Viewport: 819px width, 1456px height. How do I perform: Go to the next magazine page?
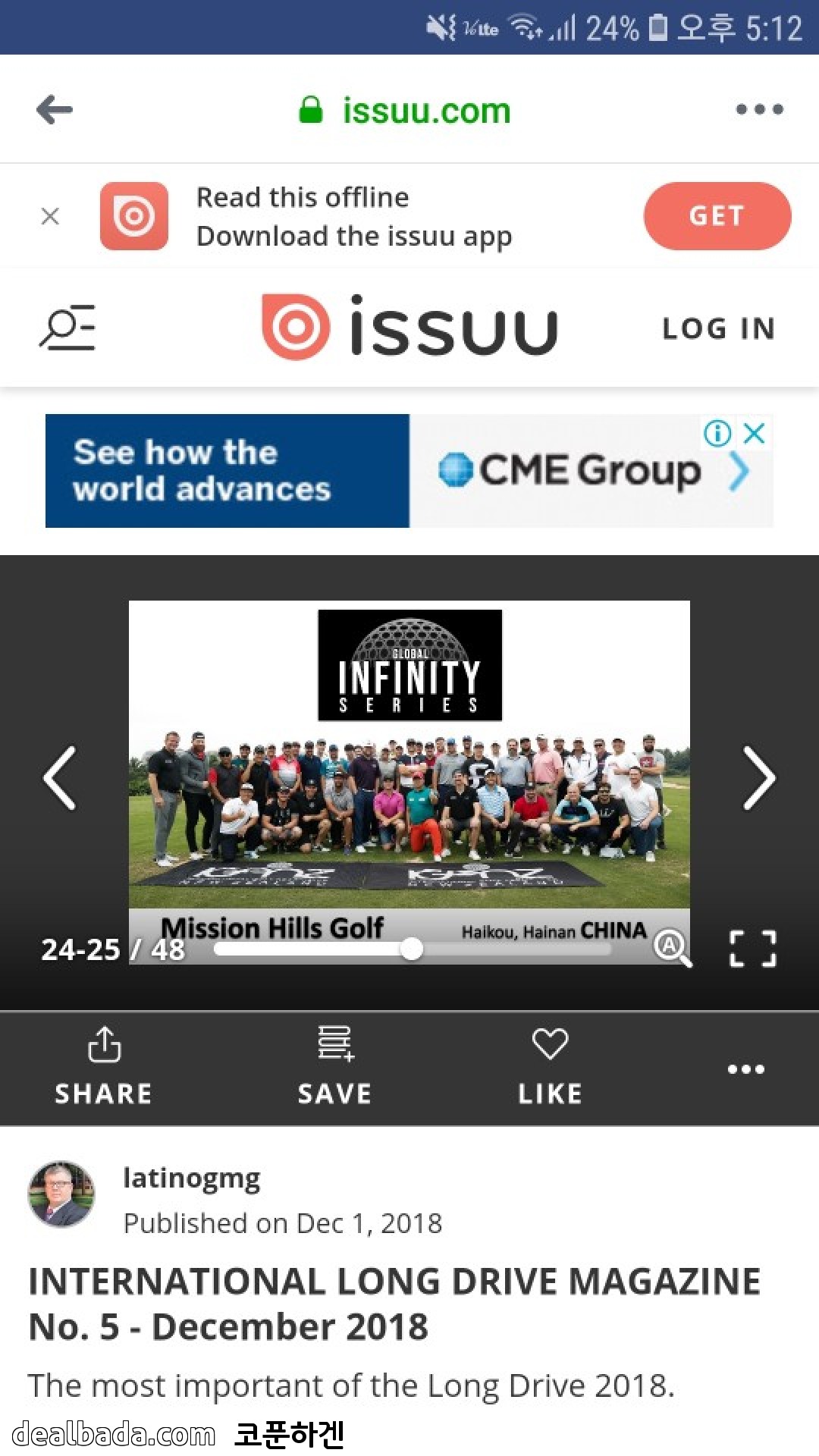[758, 778]
